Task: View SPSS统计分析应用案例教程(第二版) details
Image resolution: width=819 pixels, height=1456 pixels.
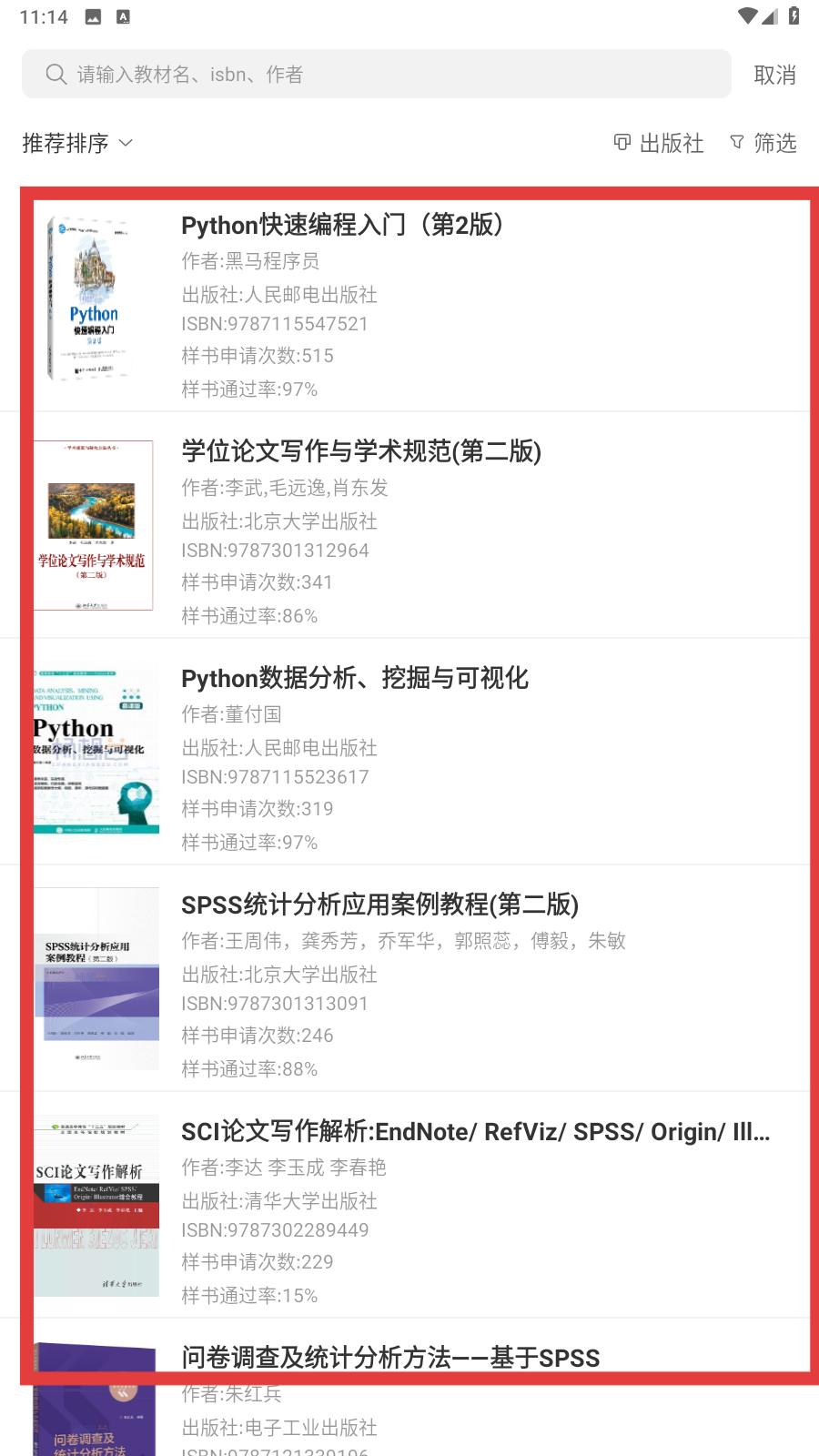Action: (x=409, y=978)
